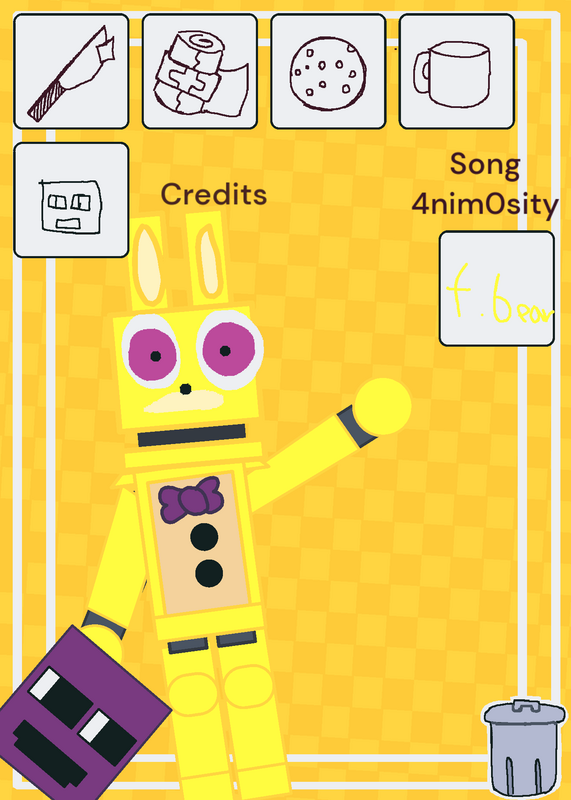571x800 pixels.
Task: Tap the square face tile
Action: [71, 200]
